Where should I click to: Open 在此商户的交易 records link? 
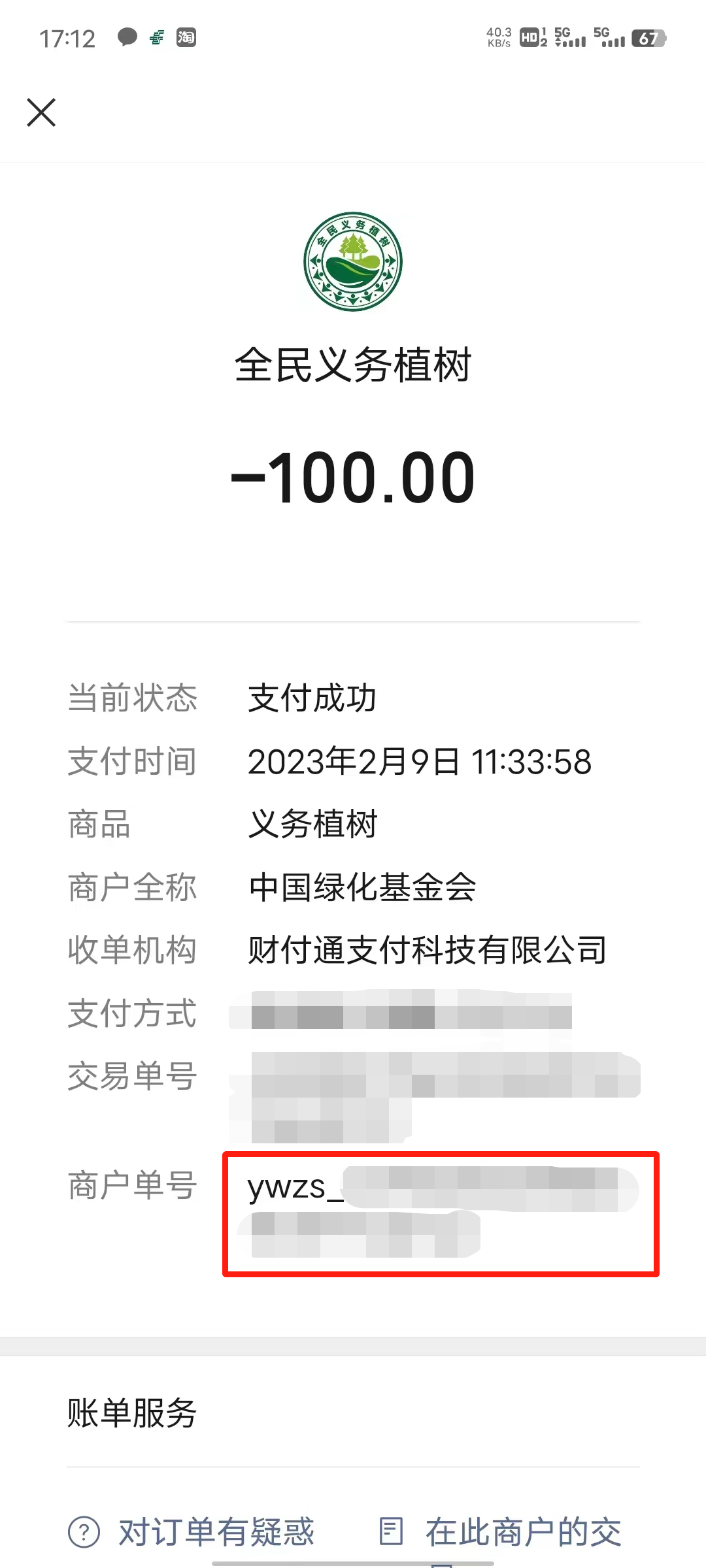pos(501,1532)
